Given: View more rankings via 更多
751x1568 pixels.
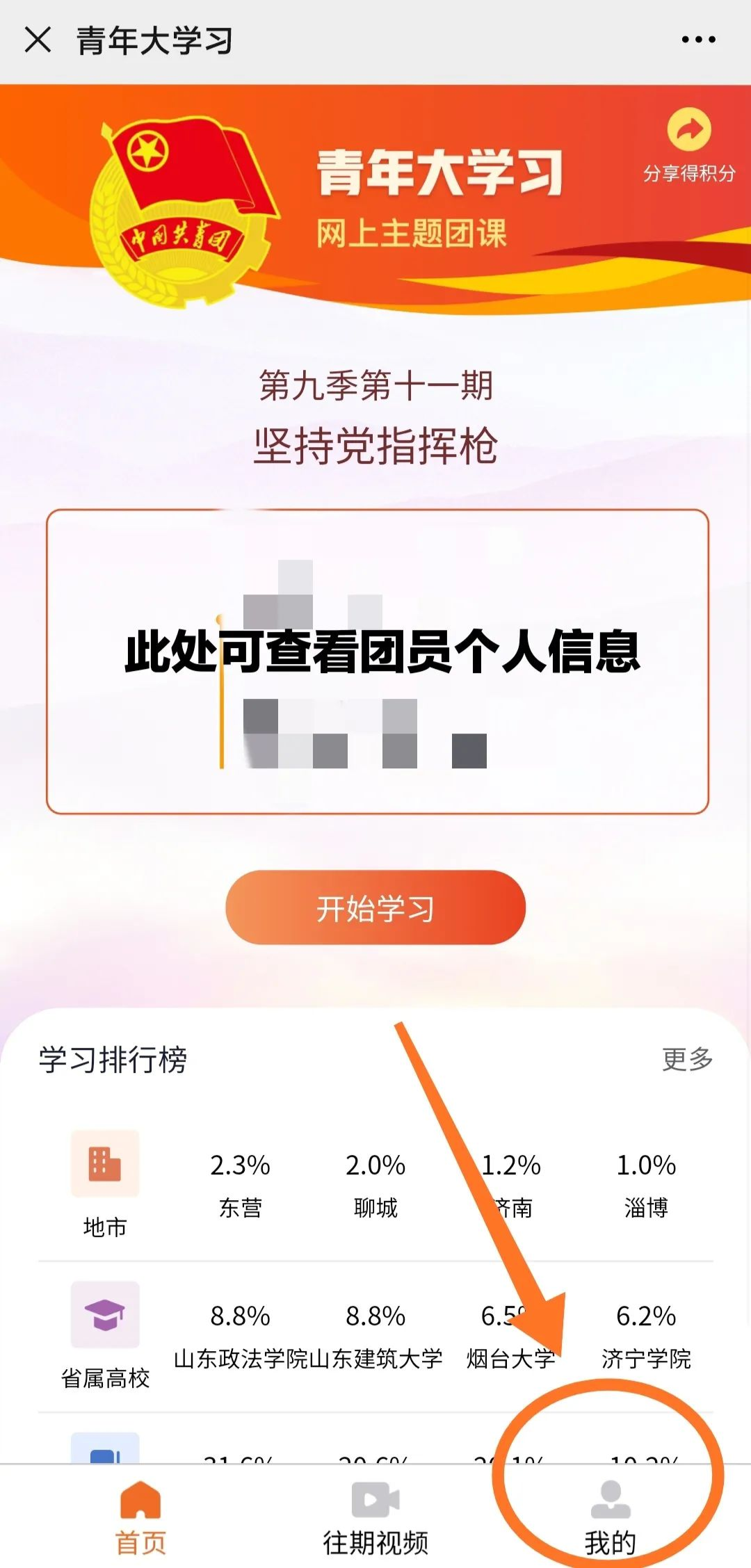Looking at the screenshot, I should (687, 1059).
